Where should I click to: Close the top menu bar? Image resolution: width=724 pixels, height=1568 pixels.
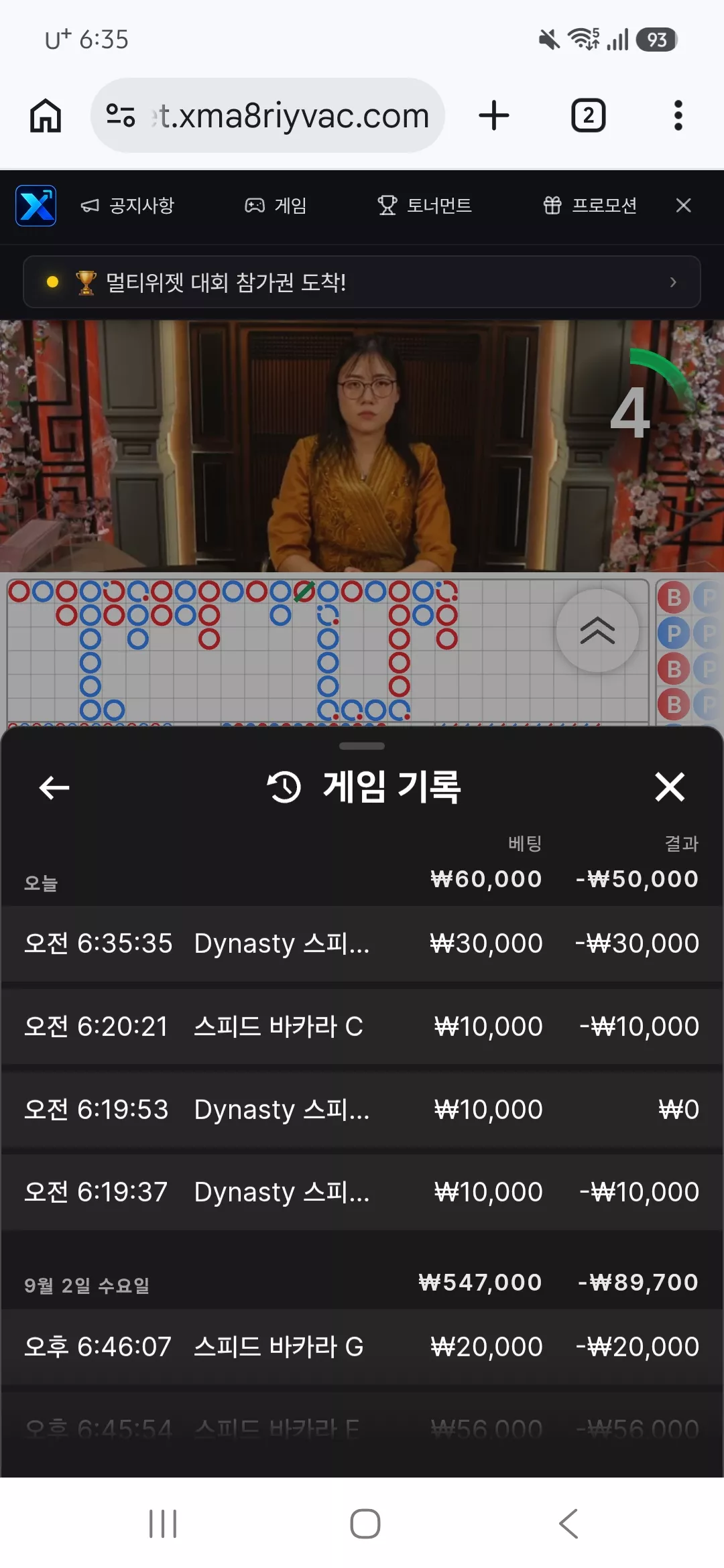(683, 205)
